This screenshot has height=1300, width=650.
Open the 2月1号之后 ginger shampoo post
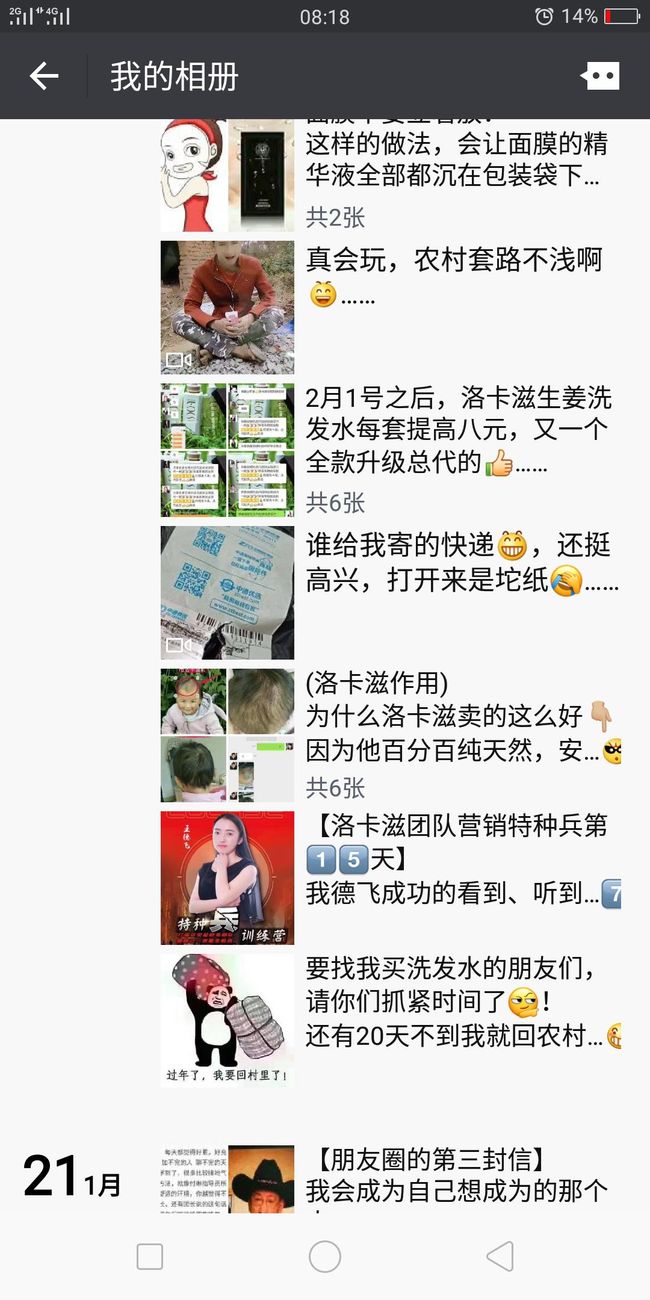click(391, 450)
